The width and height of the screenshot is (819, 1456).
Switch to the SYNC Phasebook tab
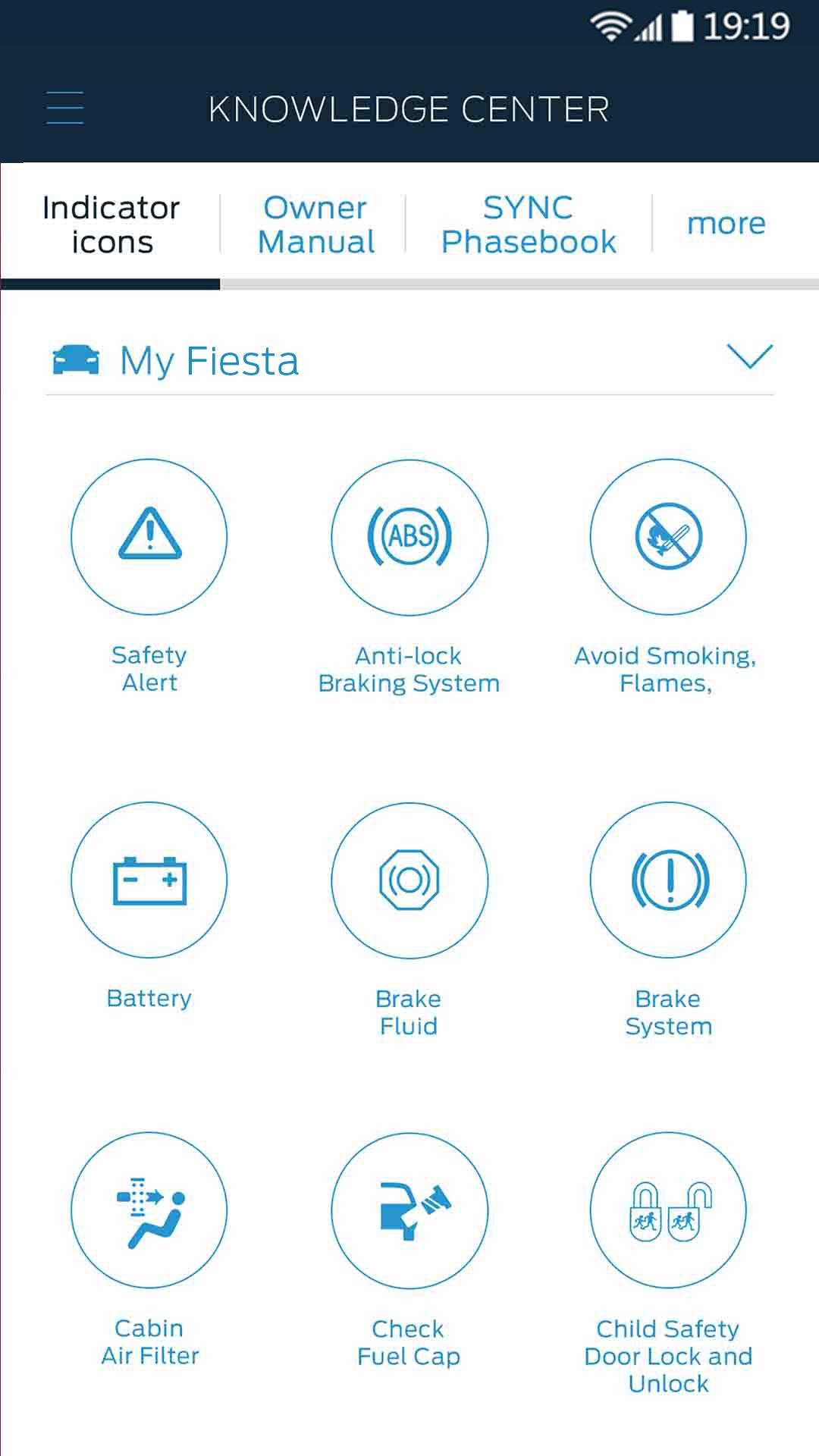pos(529,225)
